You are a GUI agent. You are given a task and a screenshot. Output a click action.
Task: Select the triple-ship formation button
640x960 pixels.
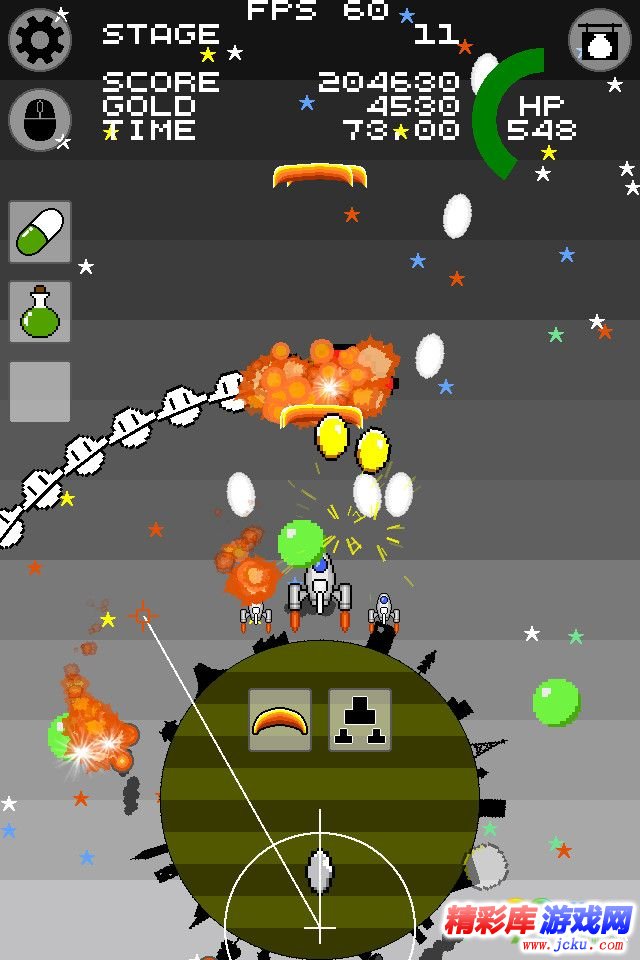coord(360,720)
